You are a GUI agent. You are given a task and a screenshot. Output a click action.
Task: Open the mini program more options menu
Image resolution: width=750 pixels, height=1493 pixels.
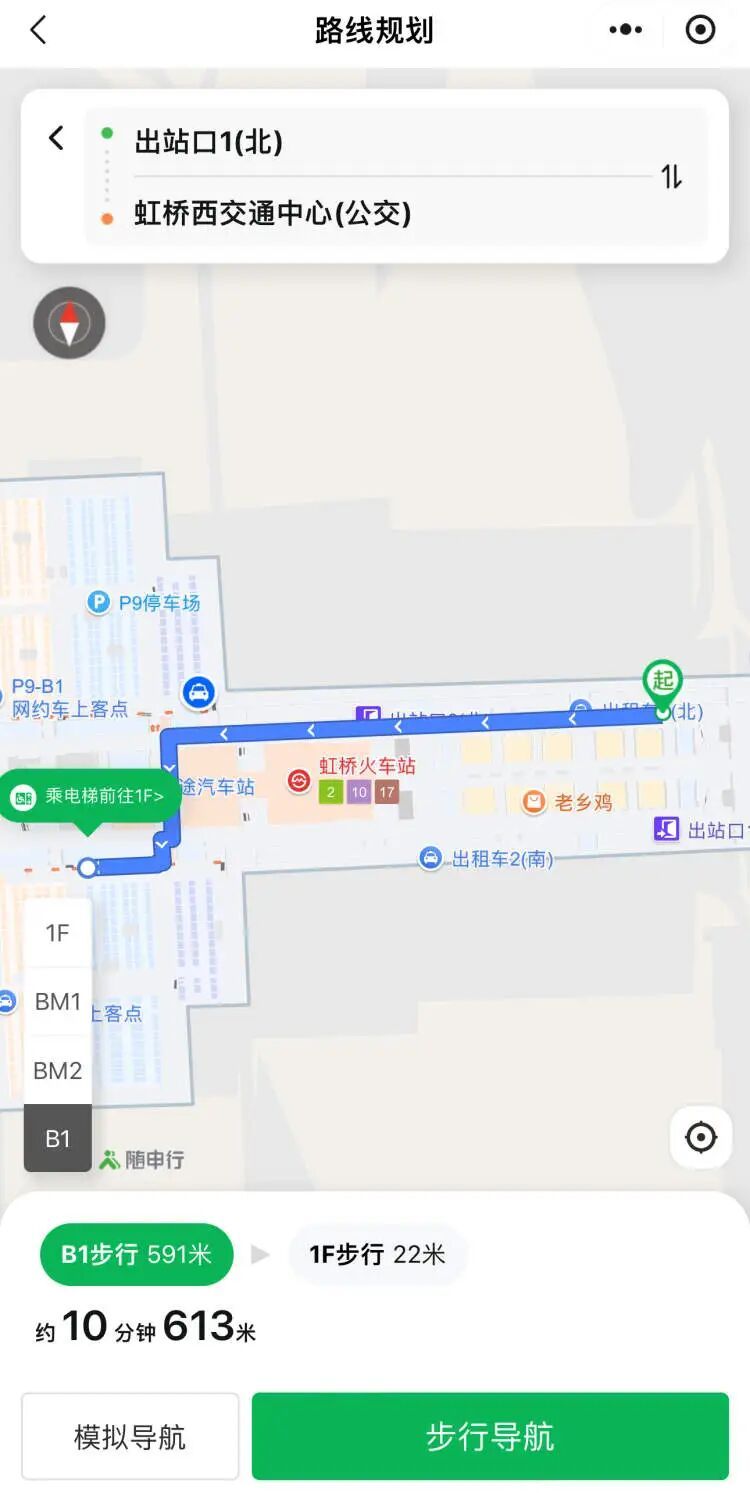(x=626, y=30)
